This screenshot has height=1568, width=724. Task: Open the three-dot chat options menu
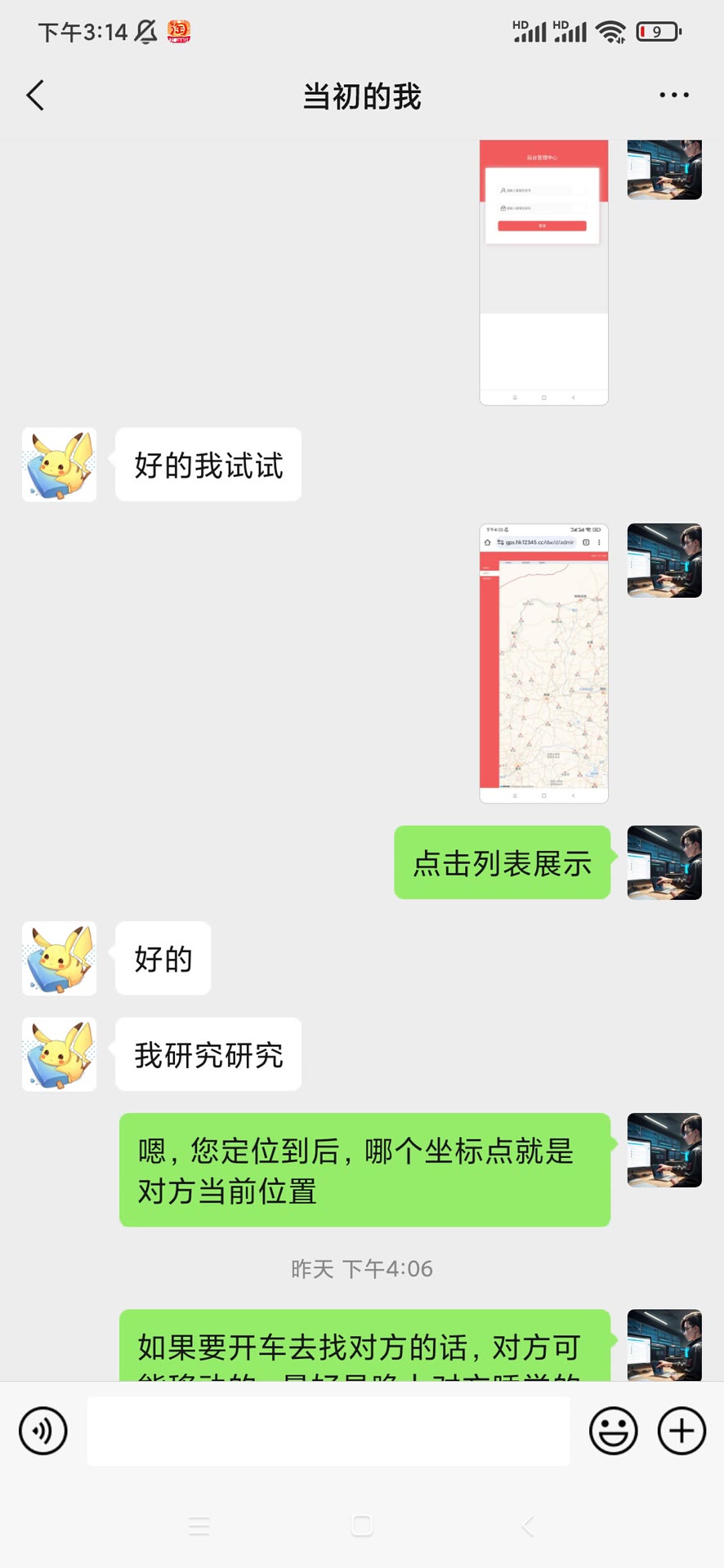[673, 95]
